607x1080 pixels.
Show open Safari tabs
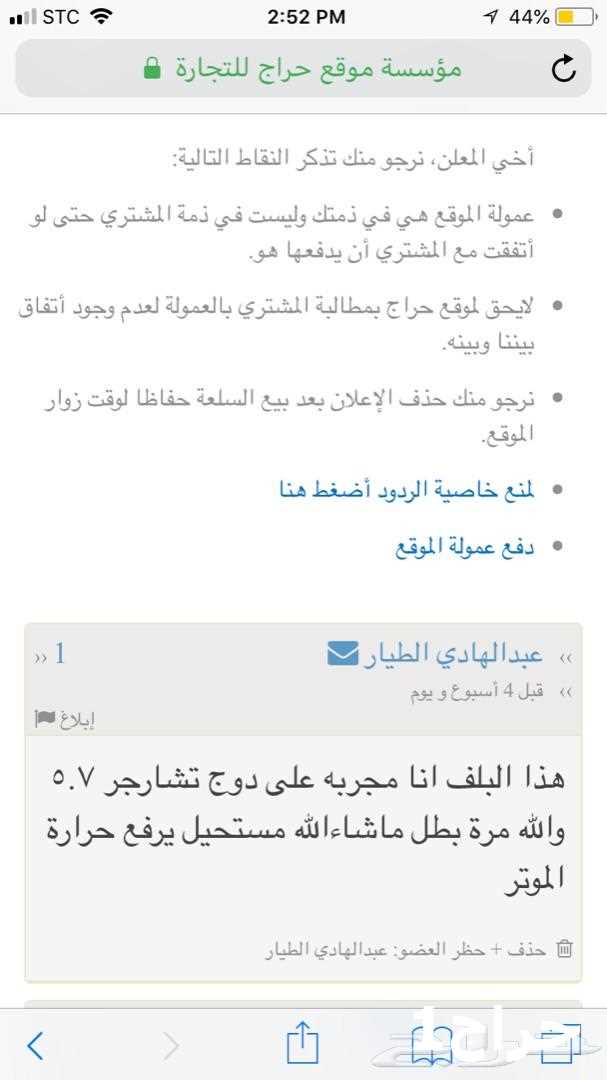[x=560, y=1045]
